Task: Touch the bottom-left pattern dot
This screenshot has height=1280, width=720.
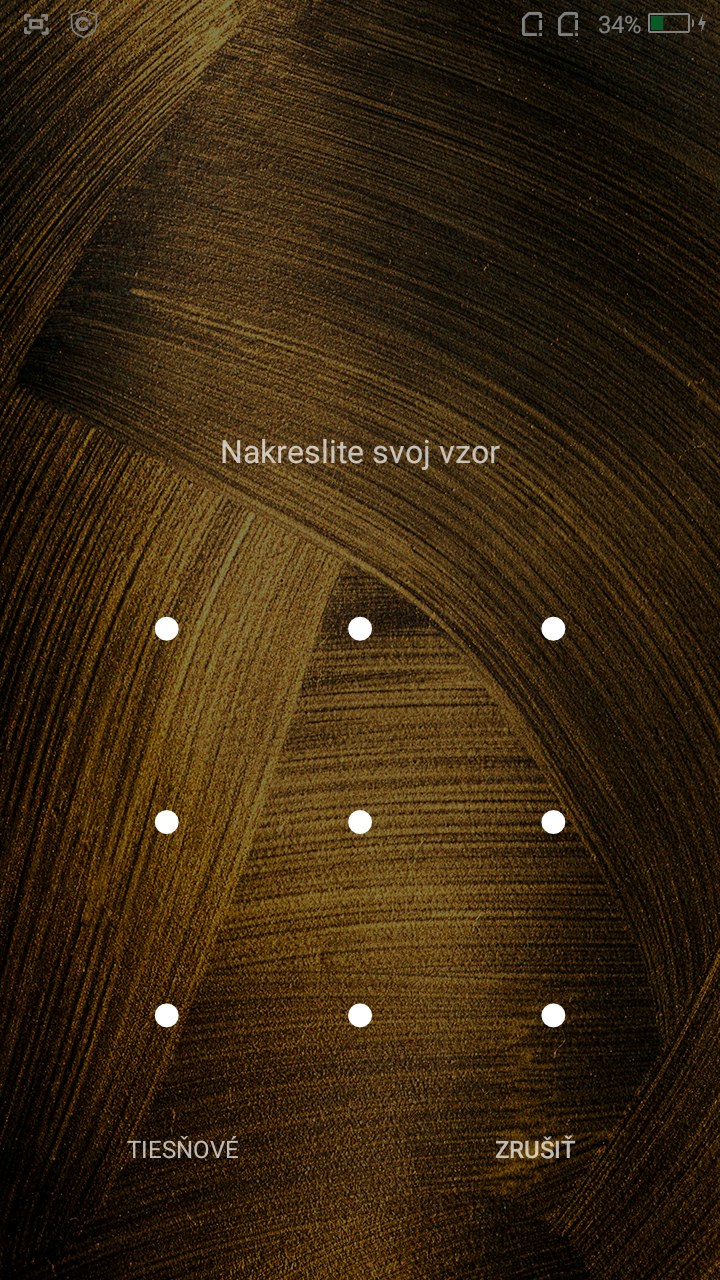Action: point(167,1015)
